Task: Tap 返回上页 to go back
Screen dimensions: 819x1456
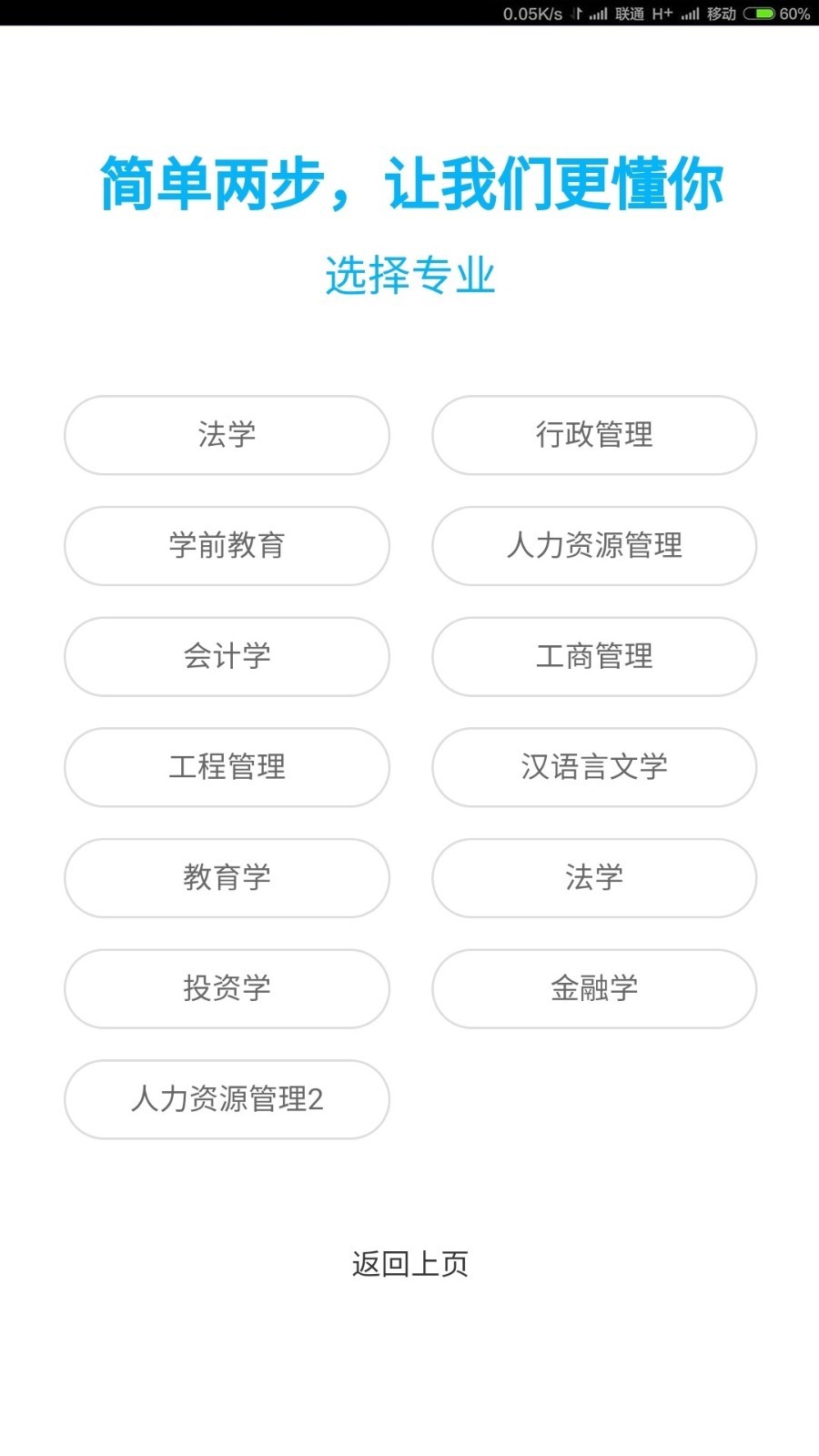Action: click(x=409, y=1262)
